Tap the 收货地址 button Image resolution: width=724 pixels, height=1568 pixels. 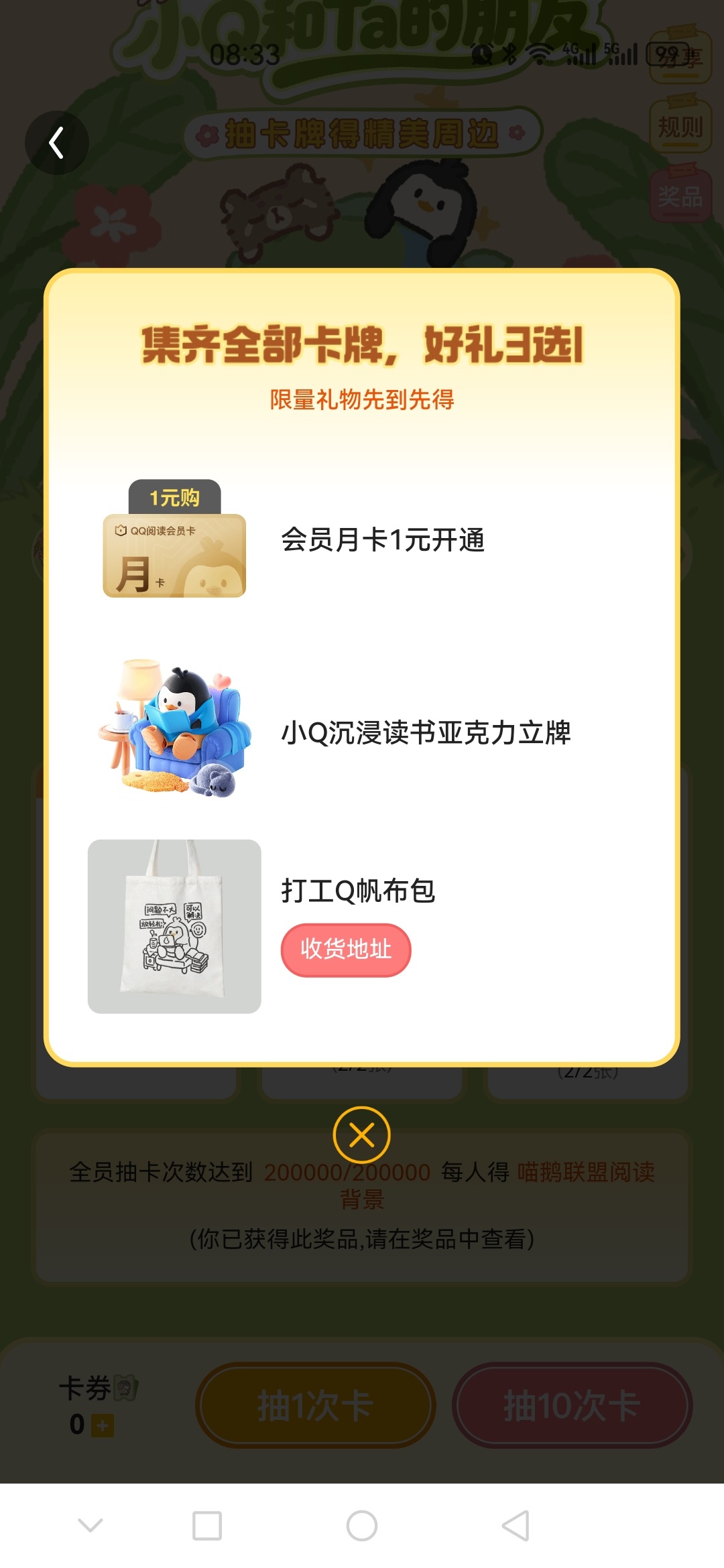[x=345, y=950]
